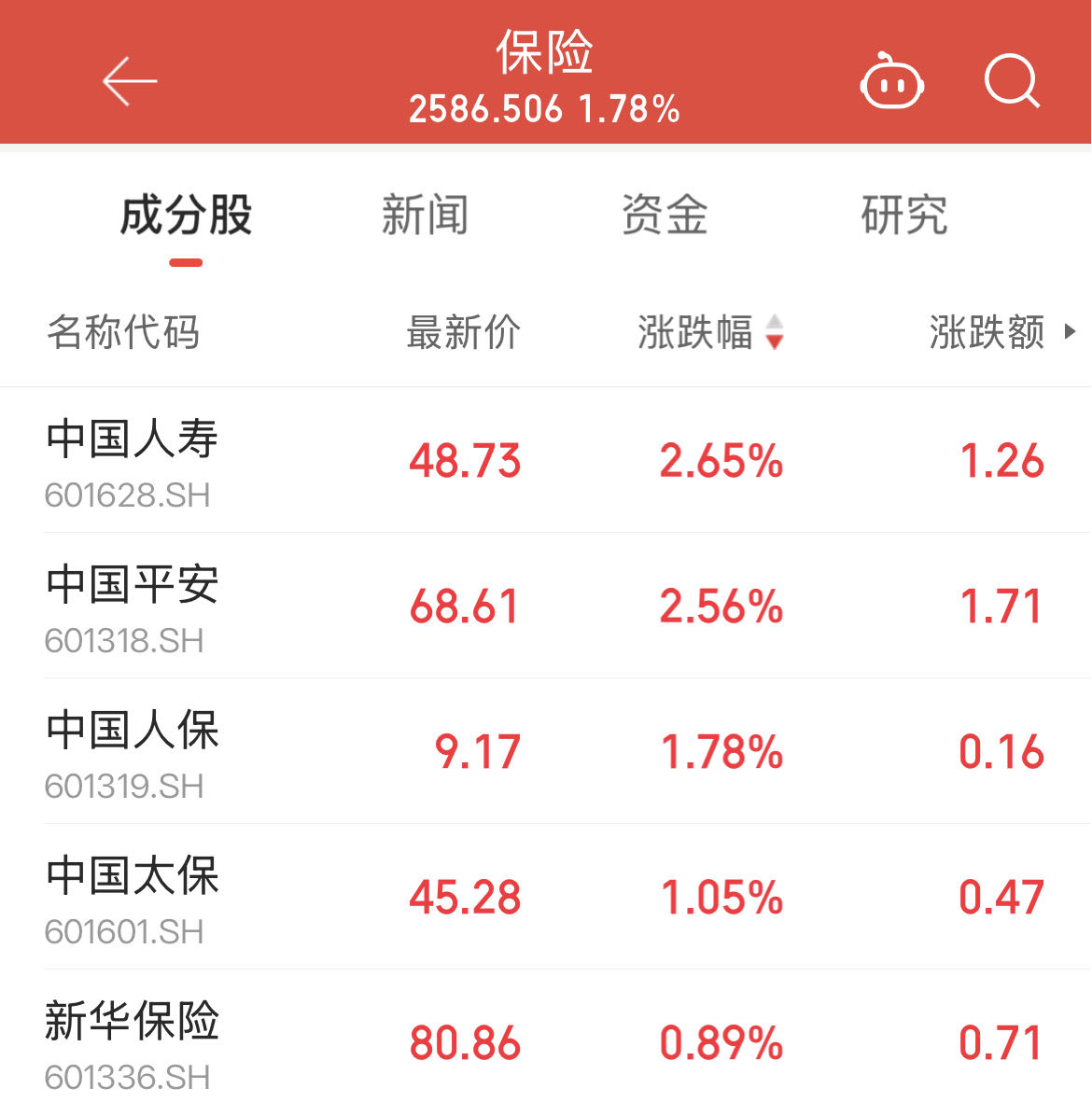
Task: Switch to the 新闻 tab
Action: 425,216
